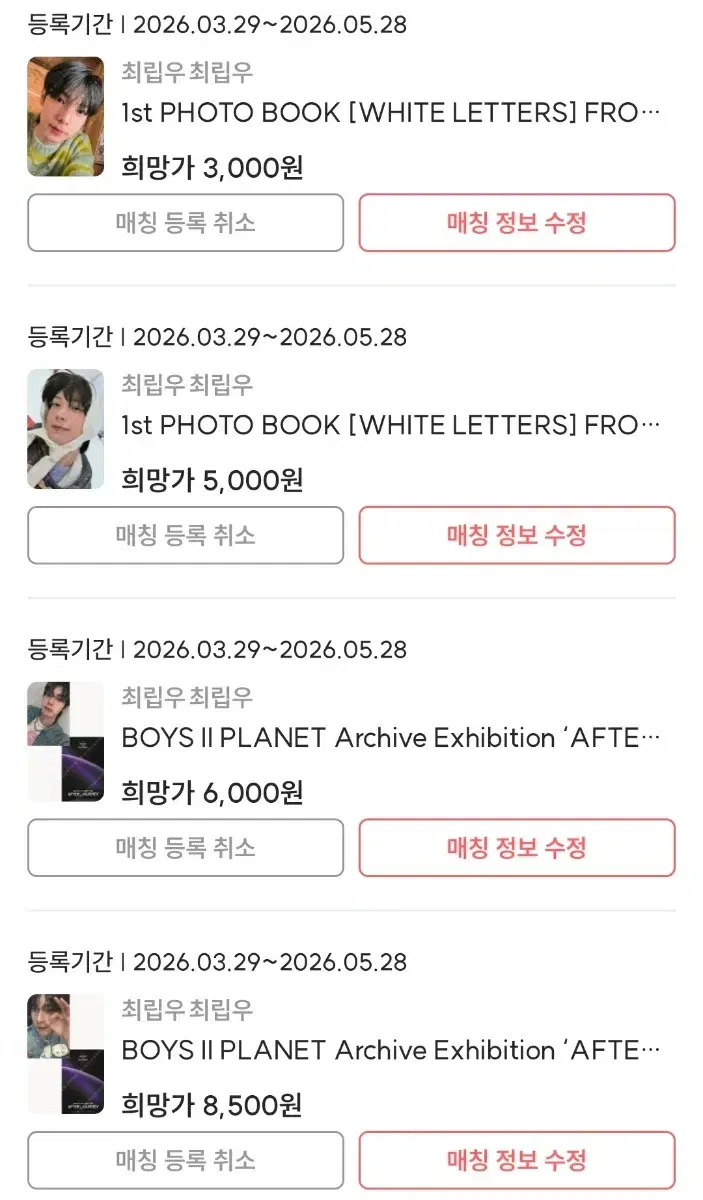Viewport: 703px width, 1200px height.
Task: Cancel matching registration for the 5,000원 photo book
Action: [x=185, y=535]
